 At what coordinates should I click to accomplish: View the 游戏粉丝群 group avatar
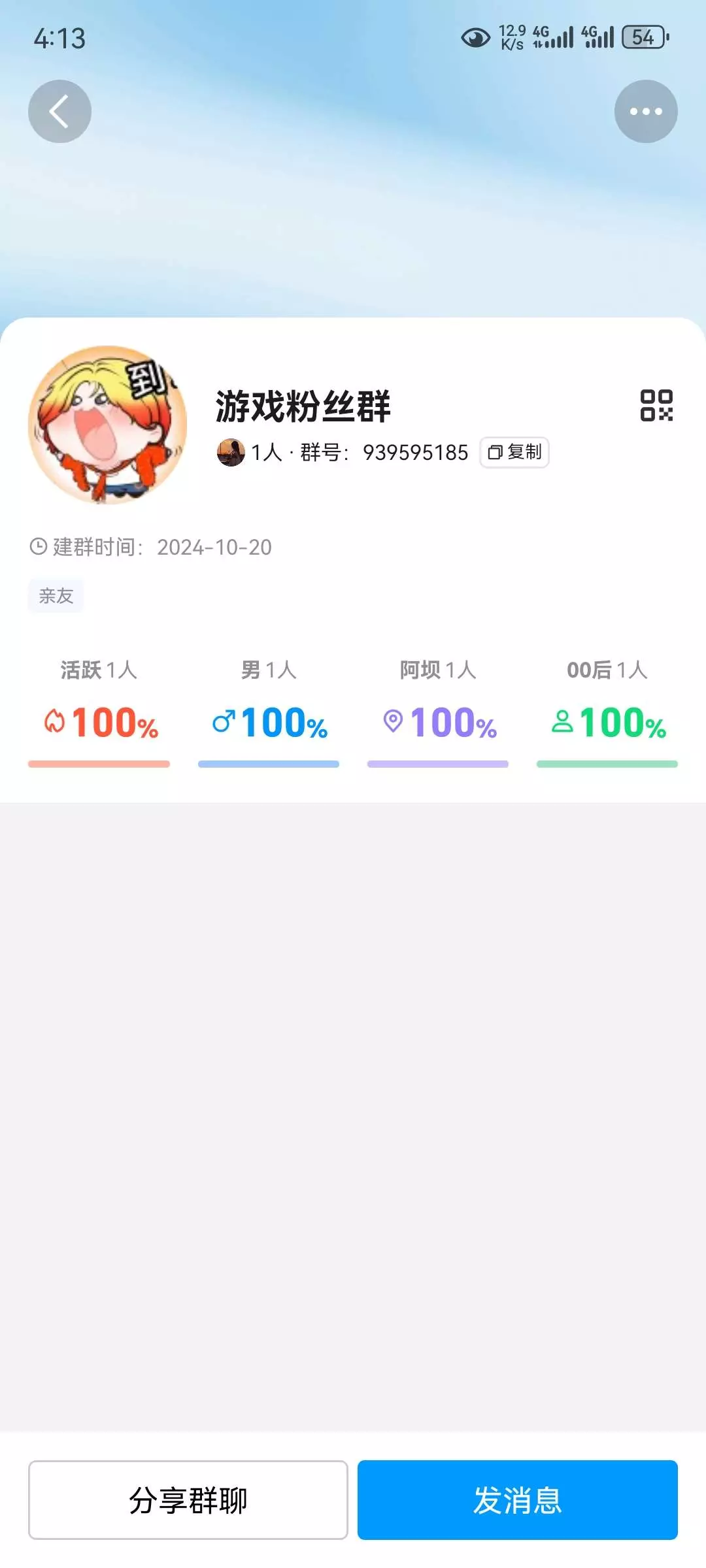click(x=107, y=425)
